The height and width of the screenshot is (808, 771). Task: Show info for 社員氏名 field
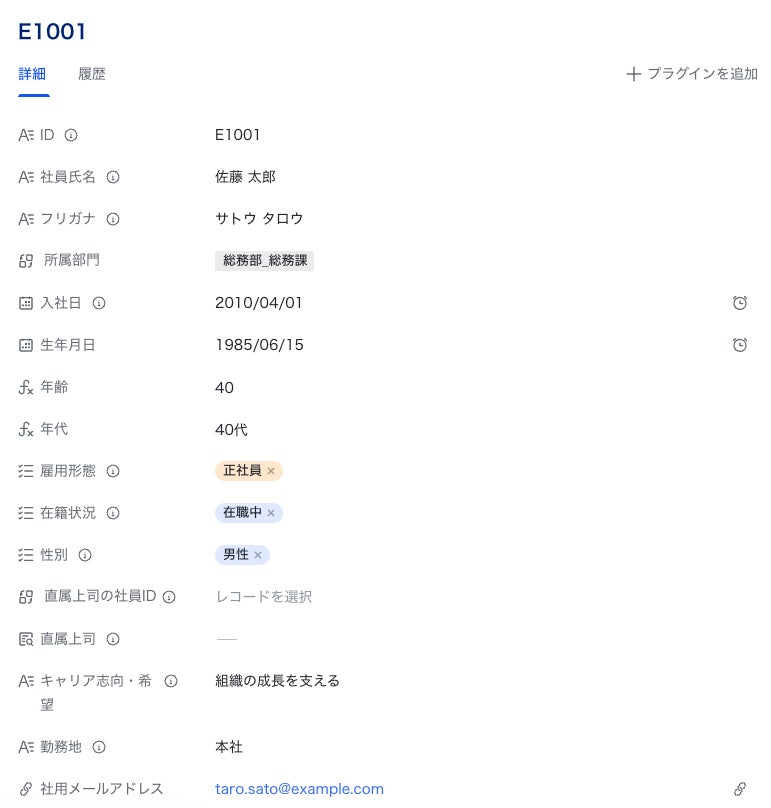point(113,177)
